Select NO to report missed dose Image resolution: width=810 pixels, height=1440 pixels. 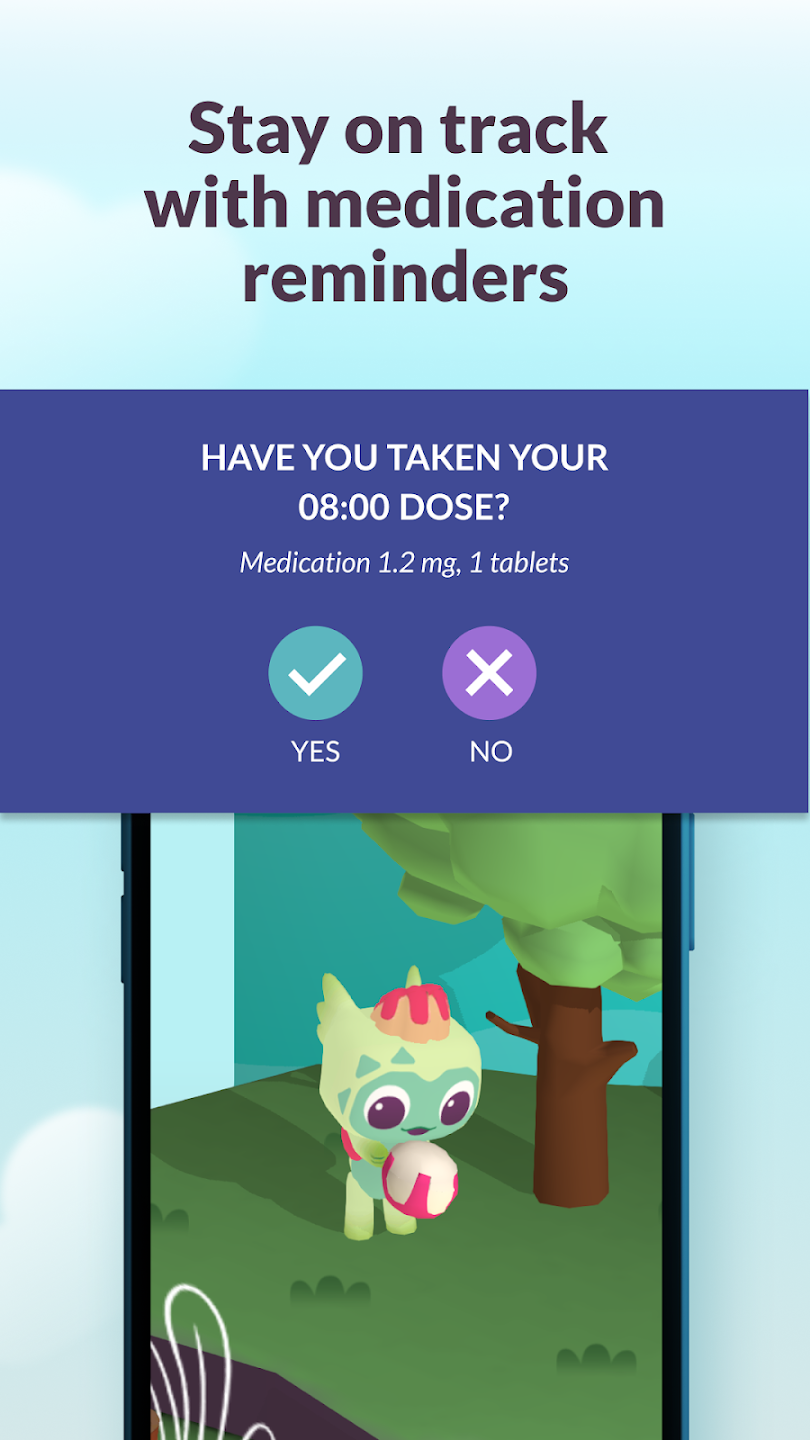click(x=488, y=672)
